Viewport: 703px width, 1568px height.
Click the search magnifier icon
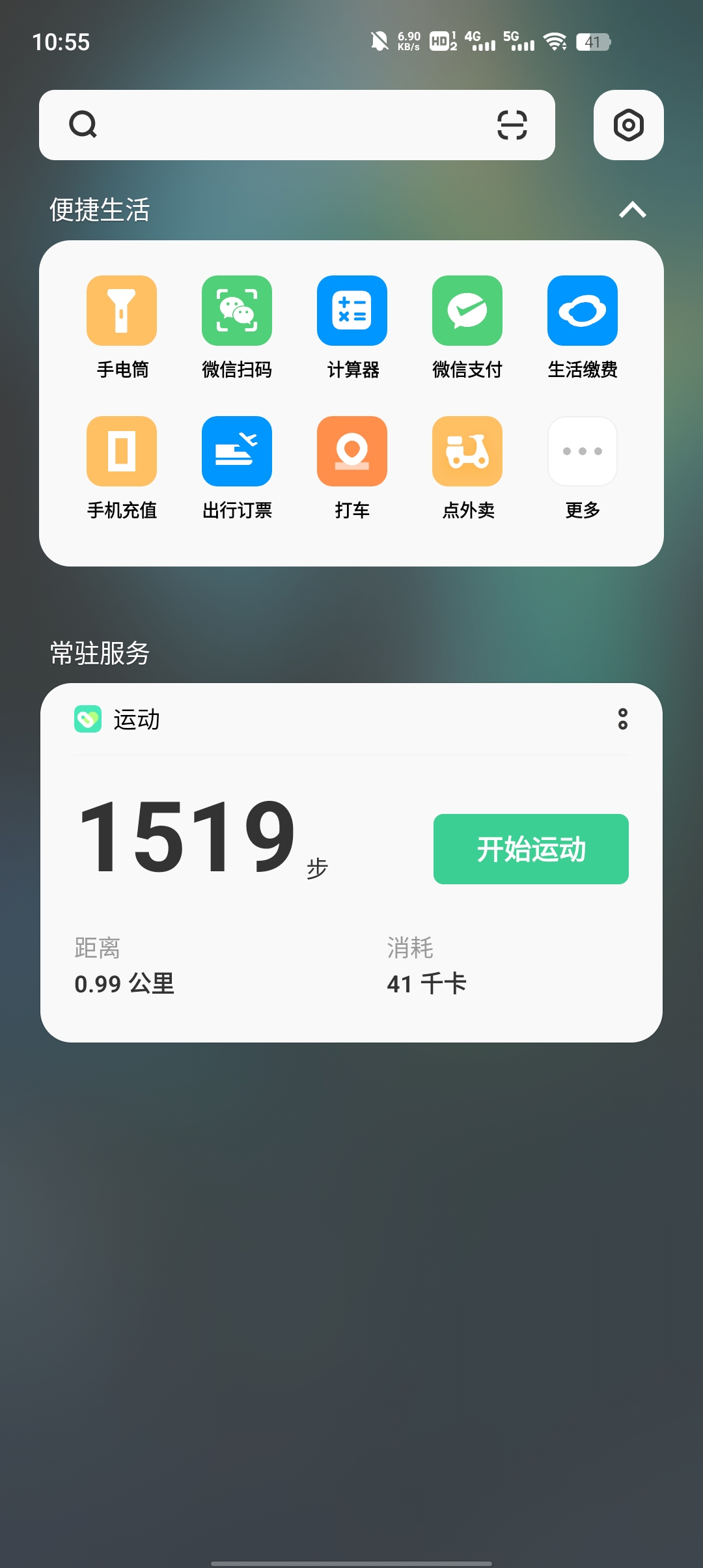click(x=83, y=125)
